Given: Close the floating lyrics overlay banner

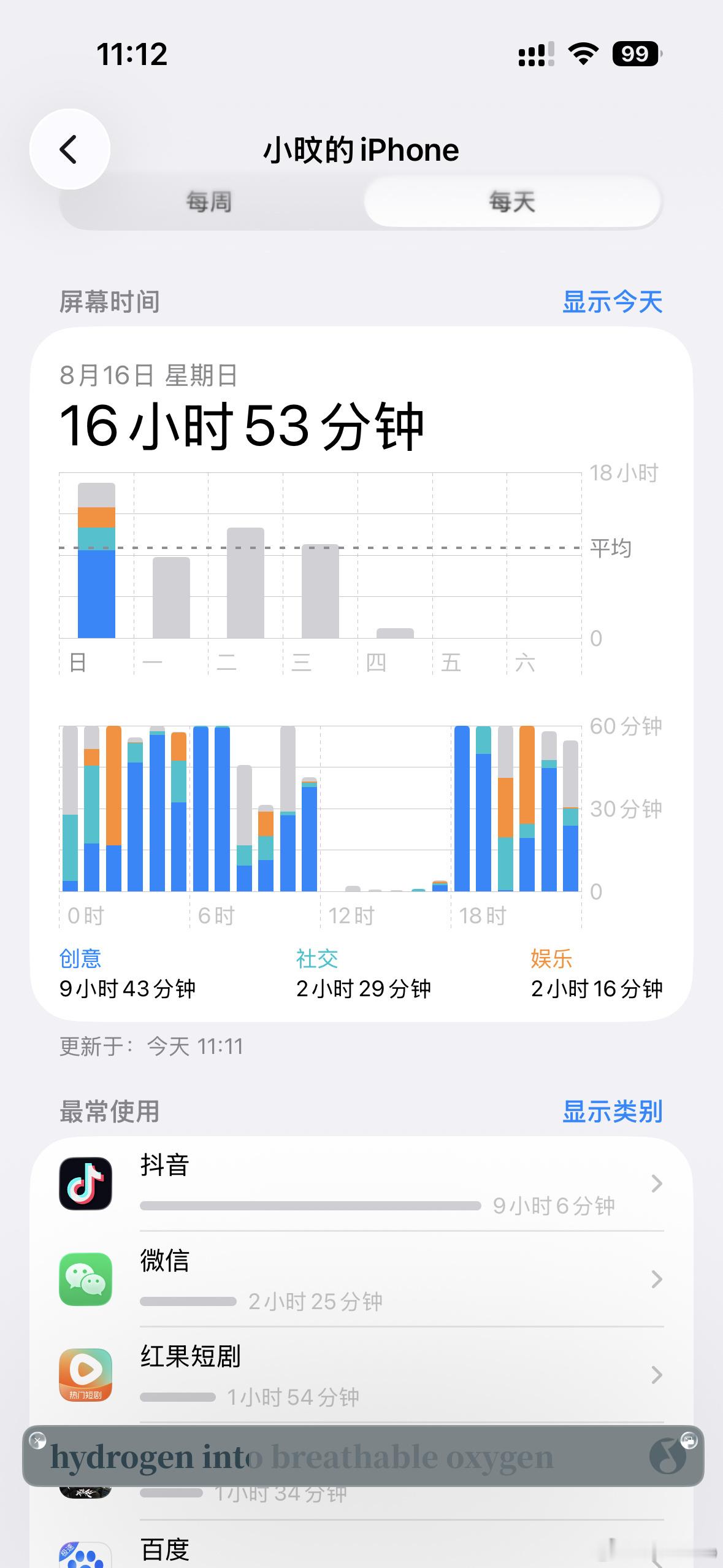Looking at the screenshot, I should (38, 1440).
